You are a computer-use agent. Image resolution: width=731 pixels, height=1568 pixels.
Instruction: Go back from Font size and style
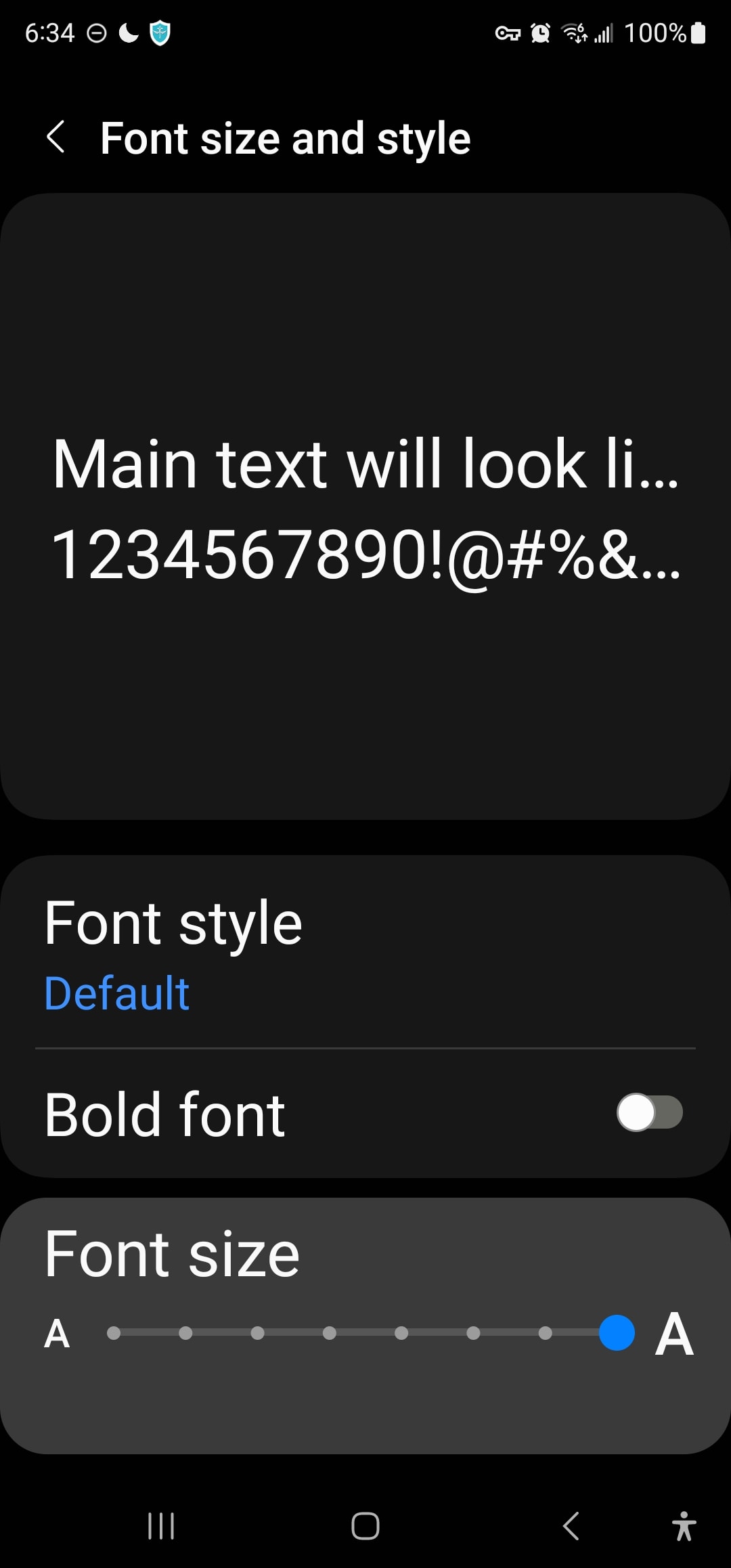pyautogui.click(x=56, y=137)
